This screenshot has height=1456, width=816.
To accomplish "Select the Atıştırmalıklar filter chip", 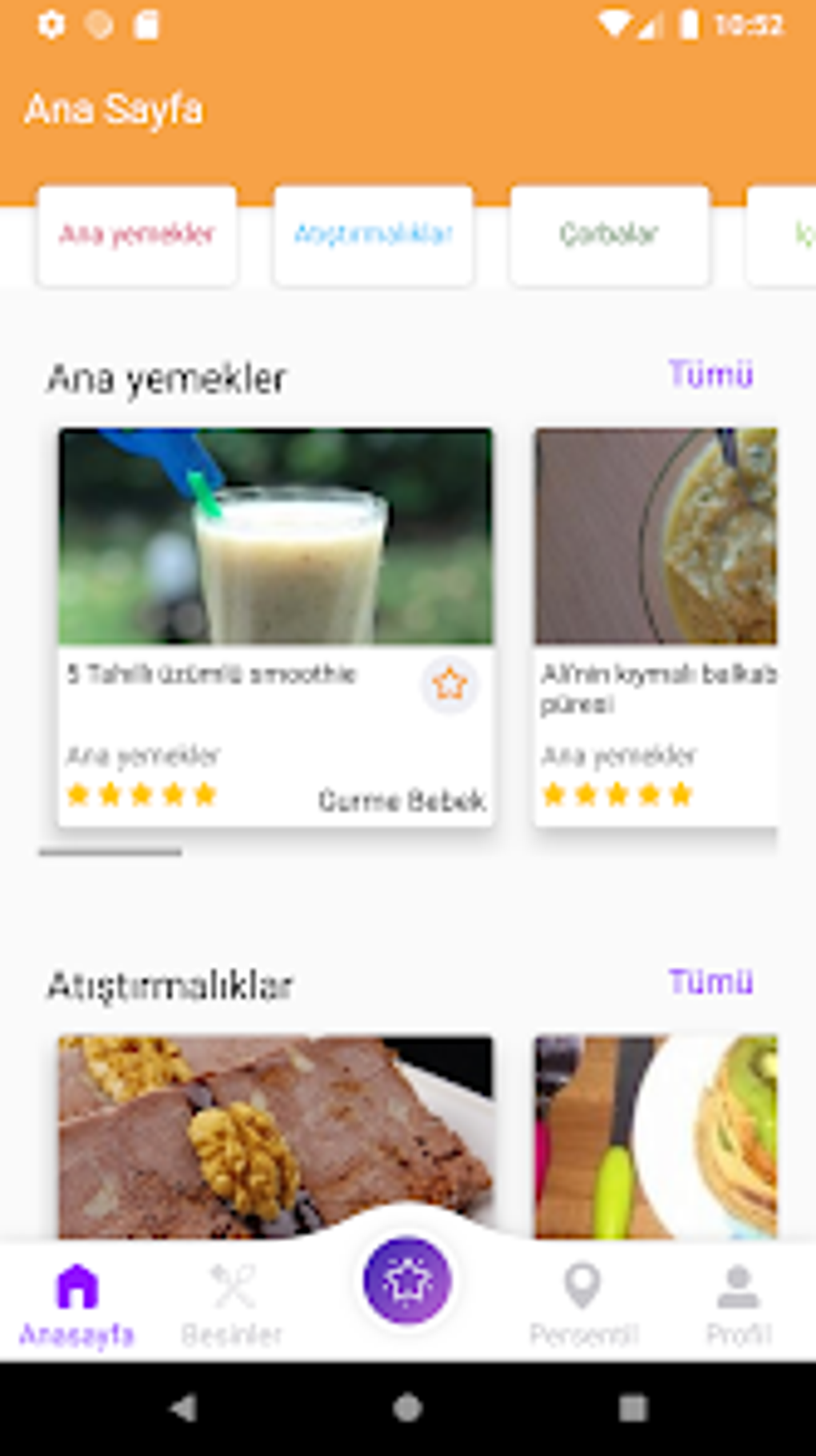I will 373,234.
